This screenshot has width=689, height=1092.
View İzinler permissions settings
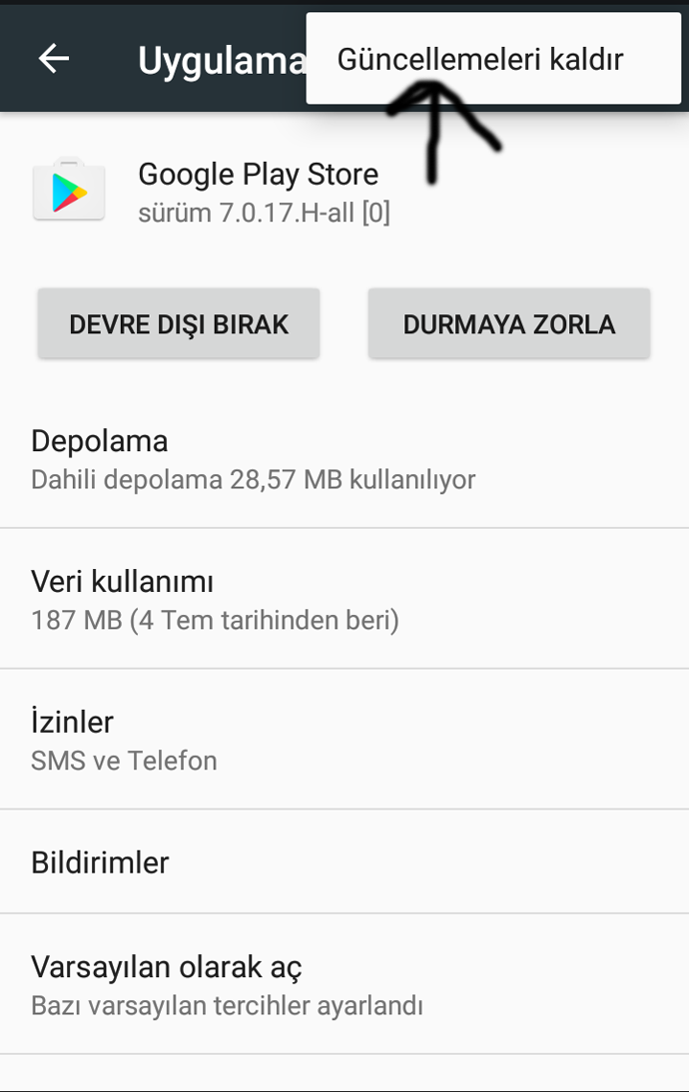344,740
